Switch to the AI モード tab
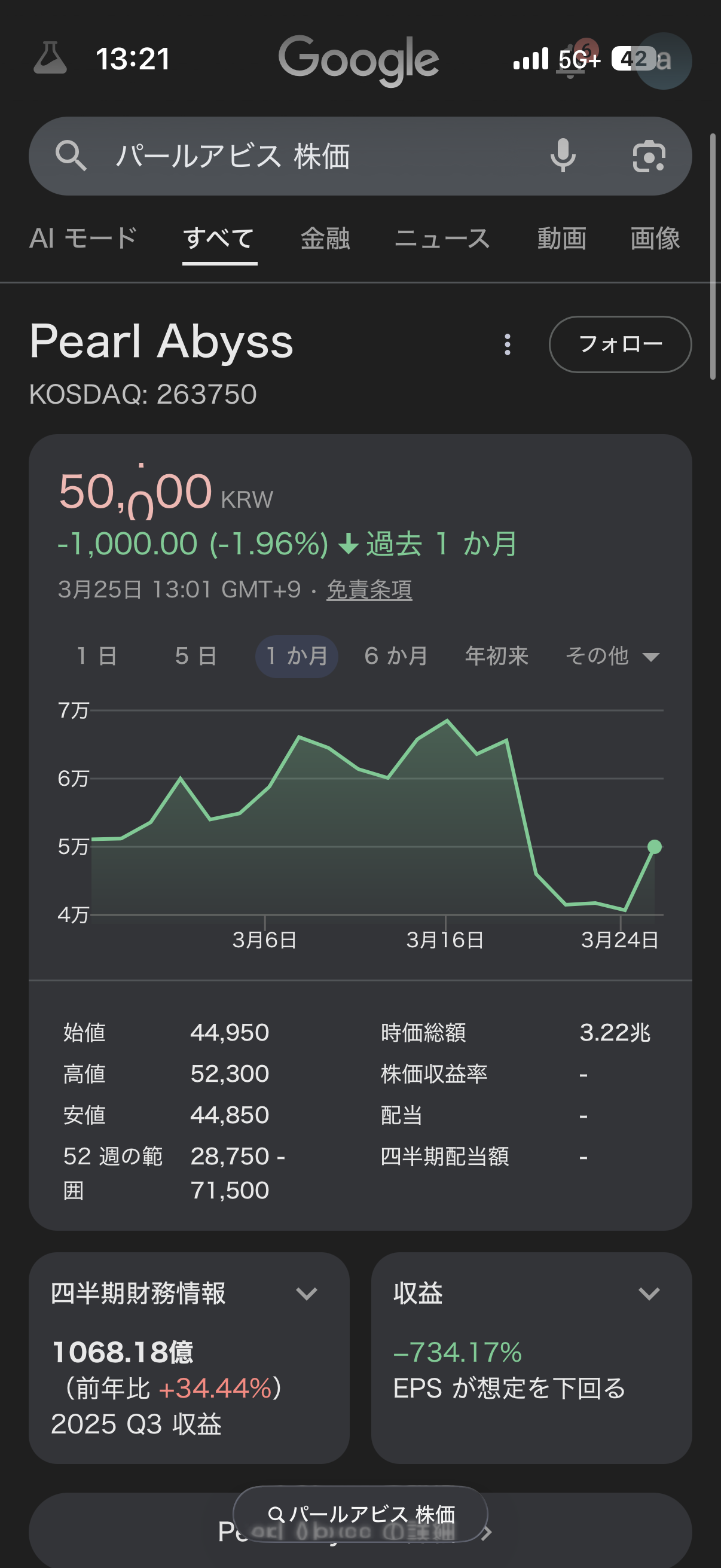Image resolution: width=721 pixels, height=1568 pixels. [x=83, y=238]
